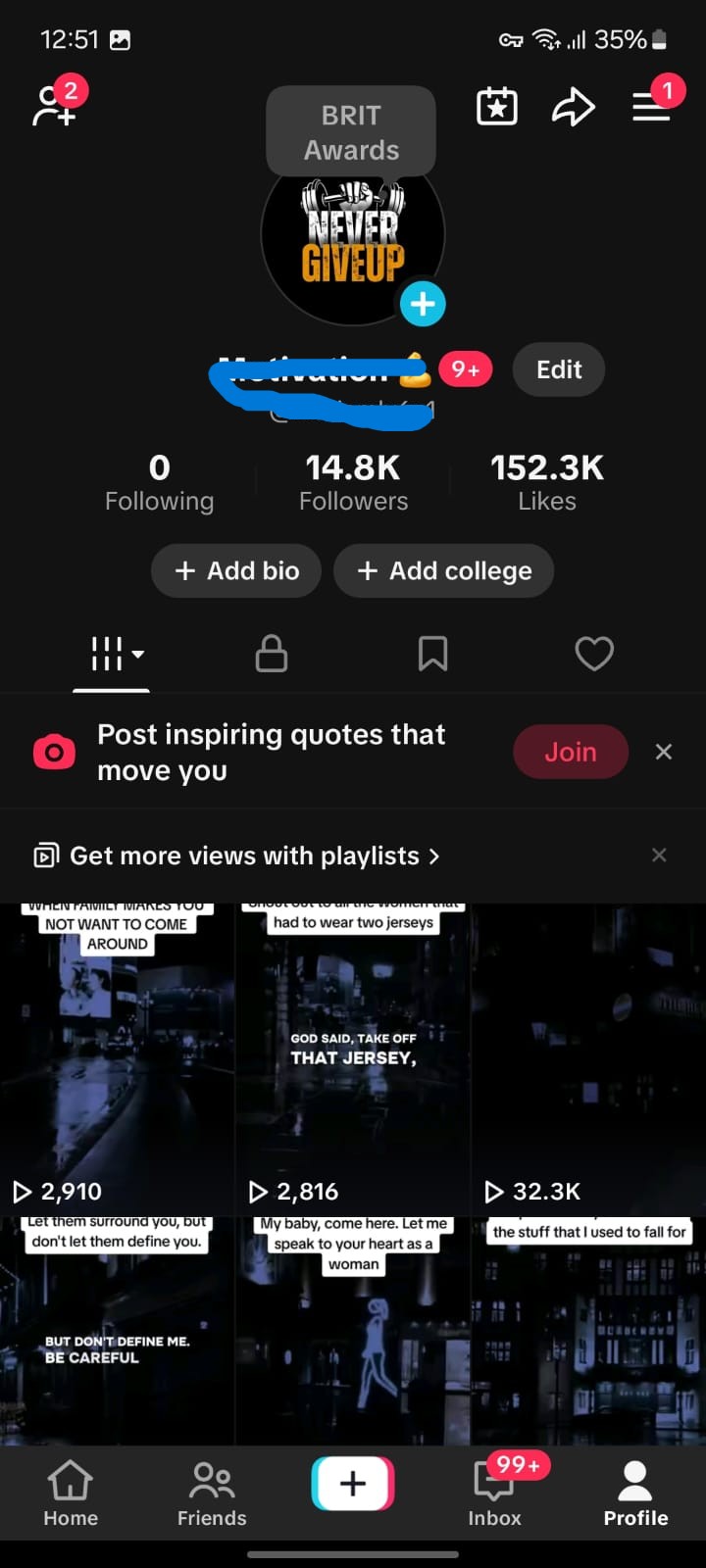Screen dimensions: 706x1568
Task: Tap the plus badge on profile photo
Action: (x=423, y=304)
